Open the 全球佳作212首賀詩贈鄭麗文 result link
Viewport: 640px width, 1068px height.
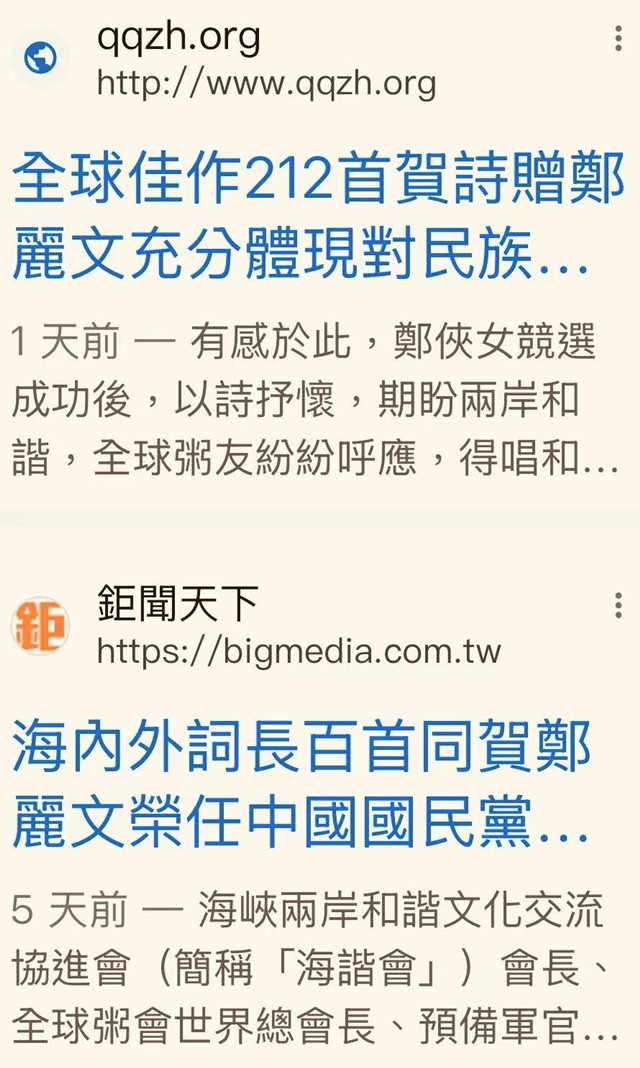[300, 215]
